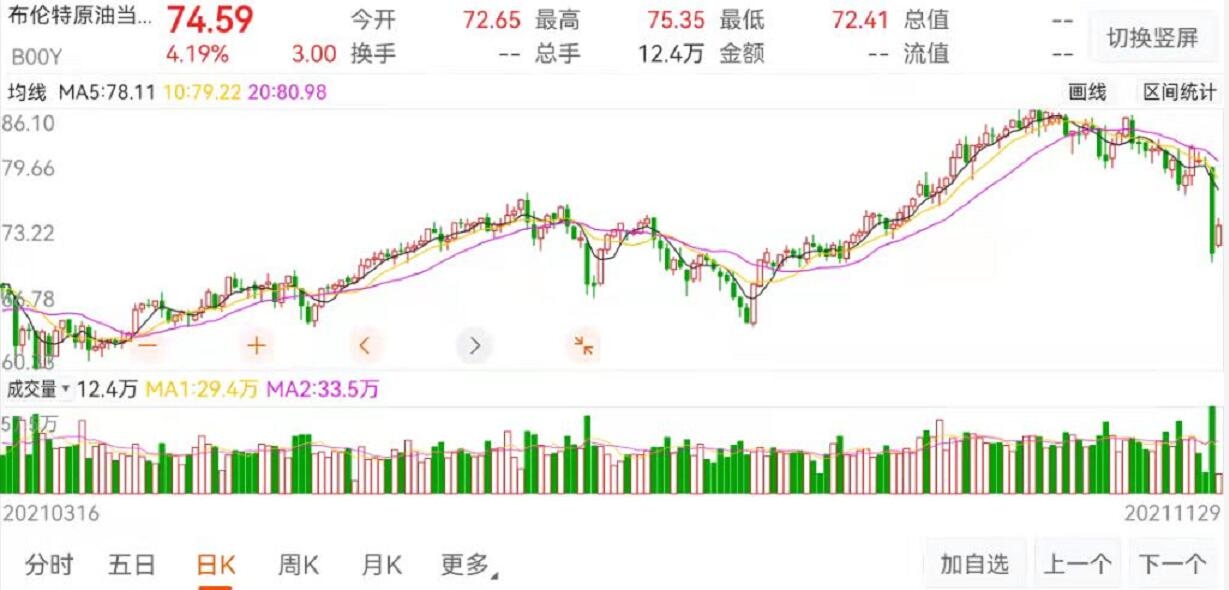
Task: Switch to the 周K tab
Action: click(297, 565)
